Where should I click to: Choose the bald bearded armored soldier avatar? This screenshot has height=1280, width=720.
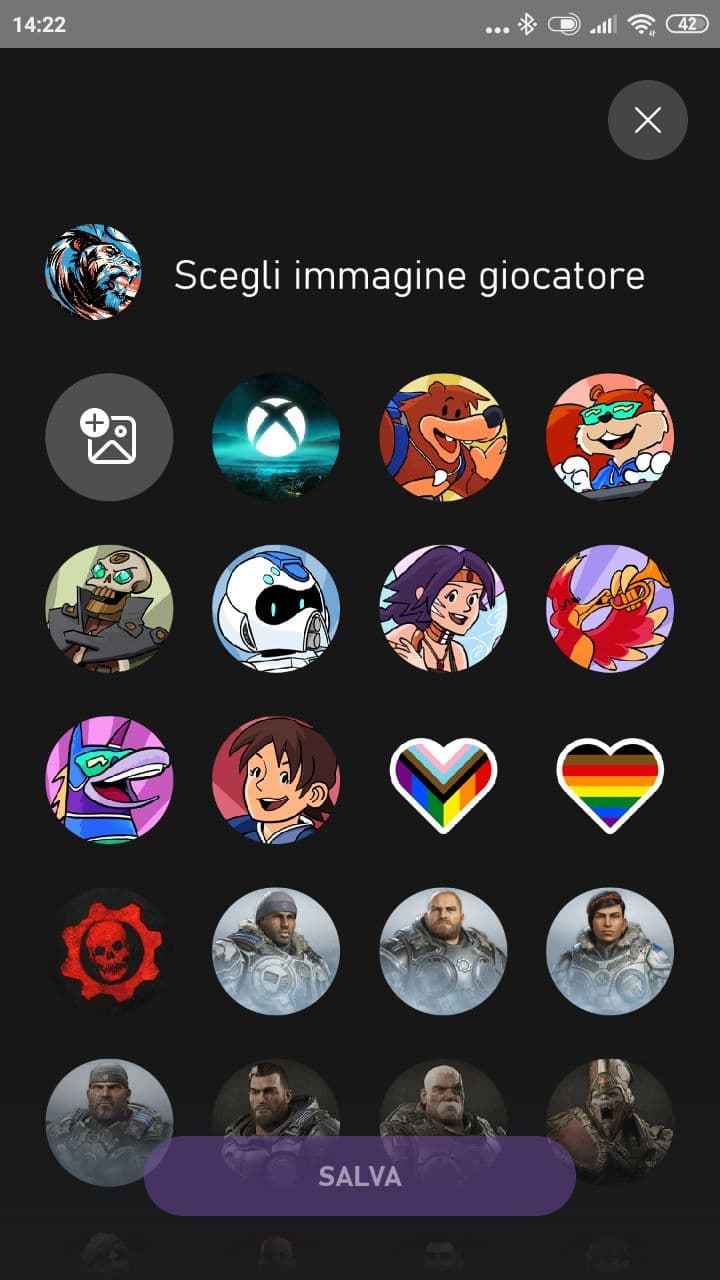[x=443, y=951]
